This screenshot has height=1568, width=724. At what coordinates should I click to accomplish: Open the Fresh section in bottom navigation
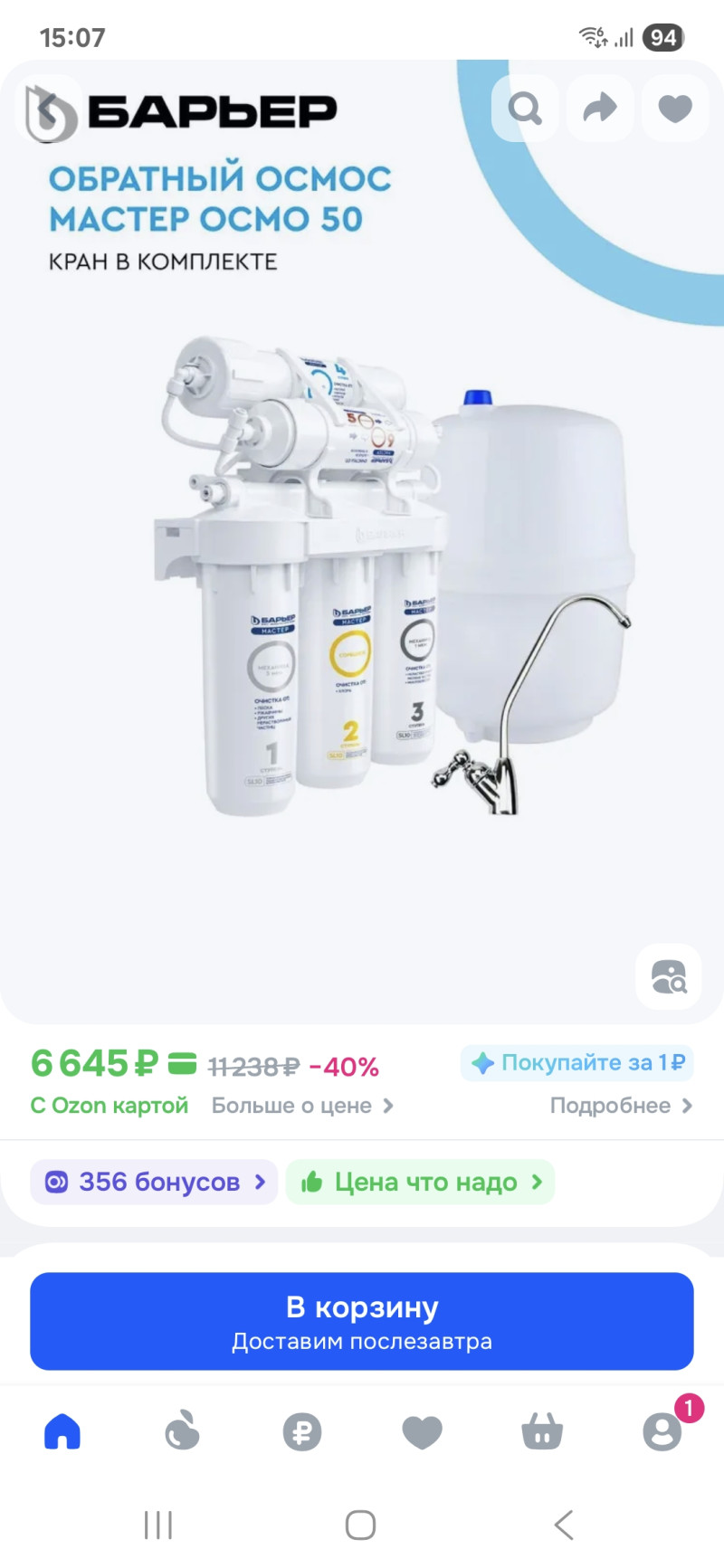pos(181,1432)
